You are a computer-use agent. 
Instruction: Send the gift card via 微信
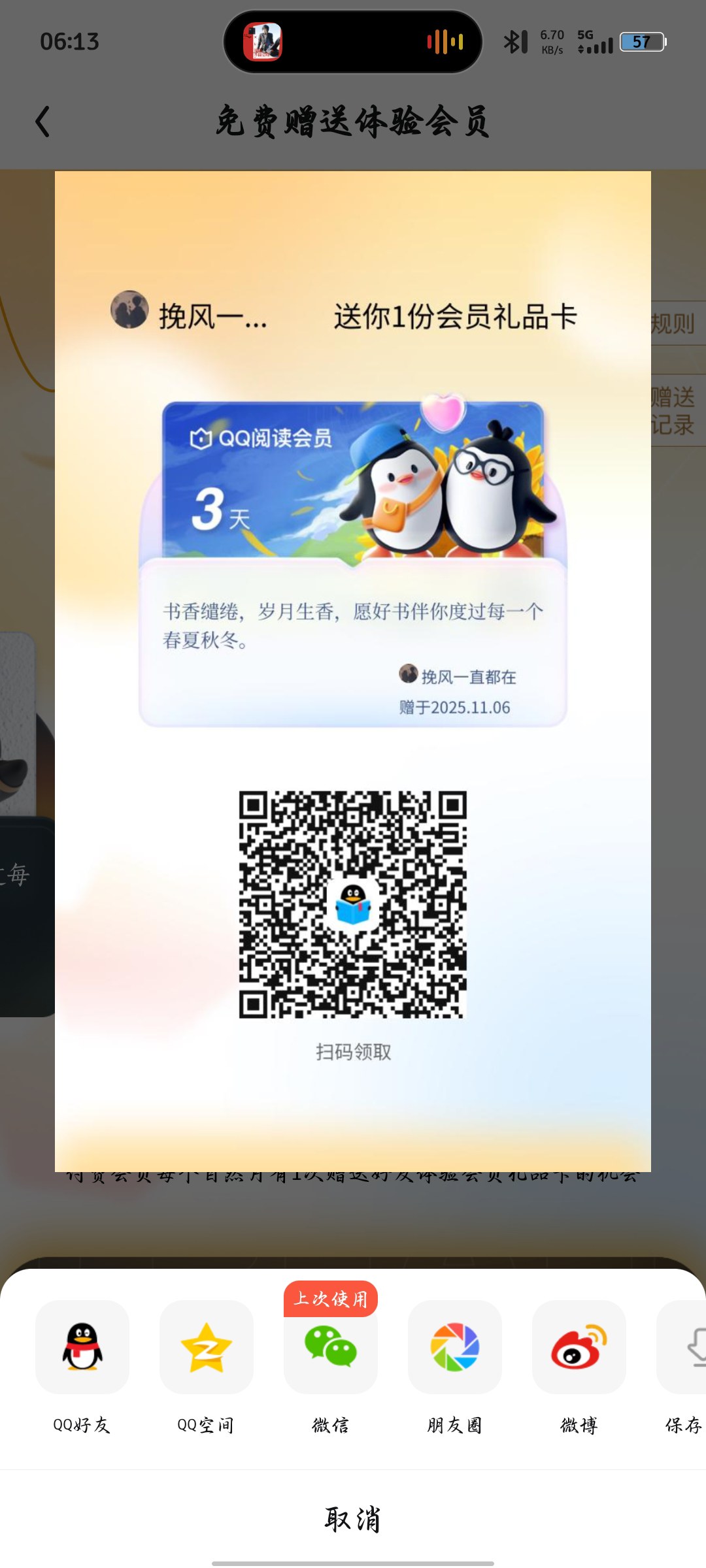click(x=331, y=1347)
